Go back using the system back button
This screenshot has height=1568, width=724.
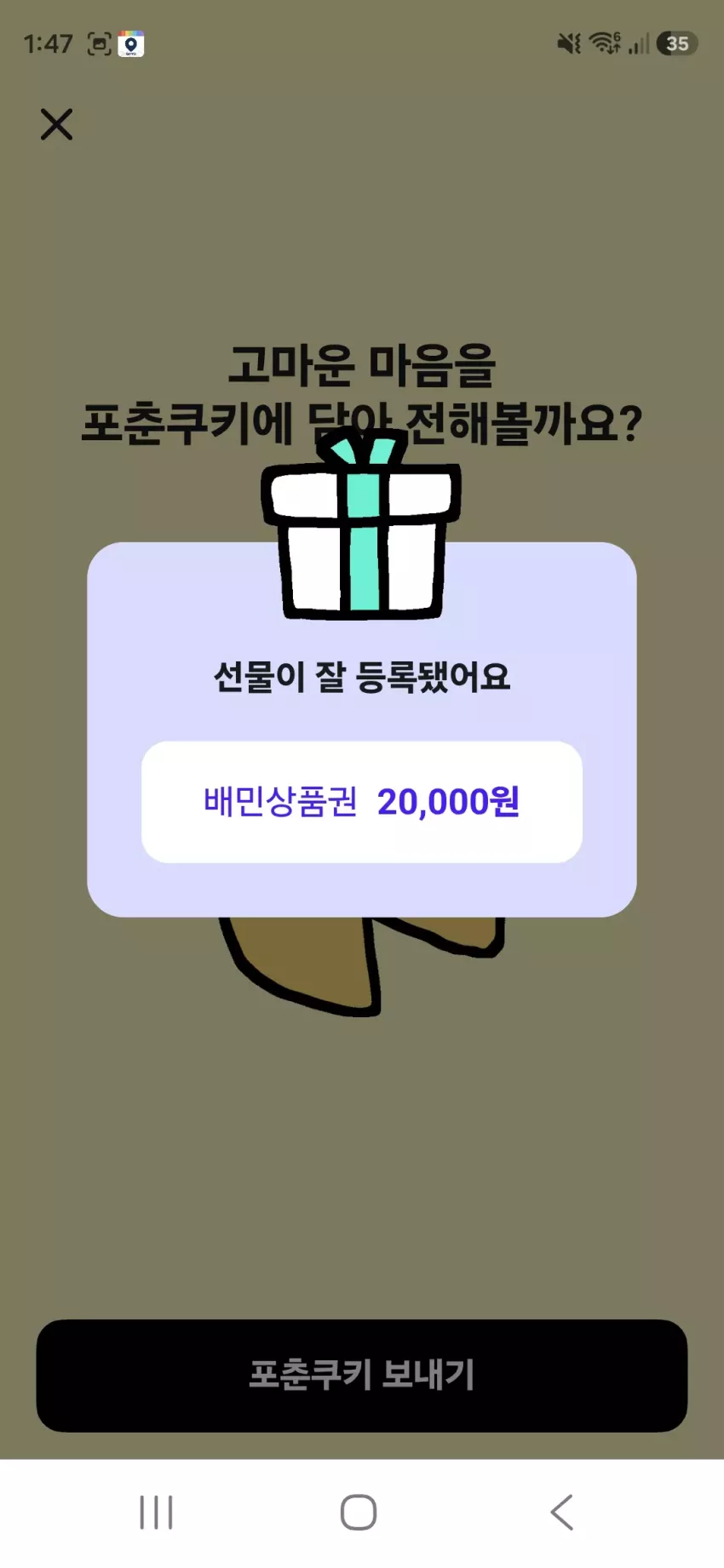(561, 1512)
